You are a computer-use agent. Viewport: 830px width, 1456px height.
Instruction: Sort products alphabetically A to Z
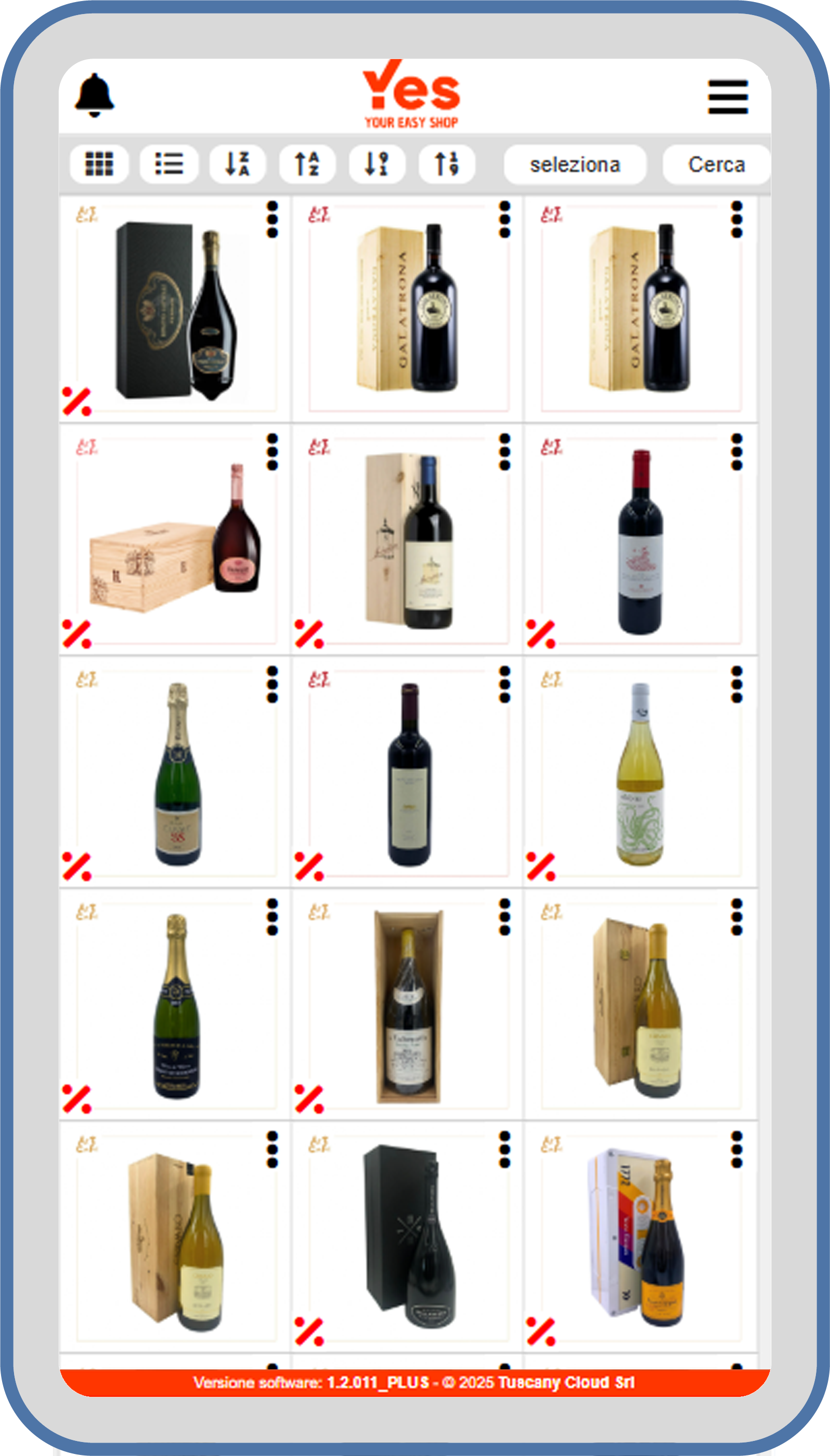pos(307,164)
